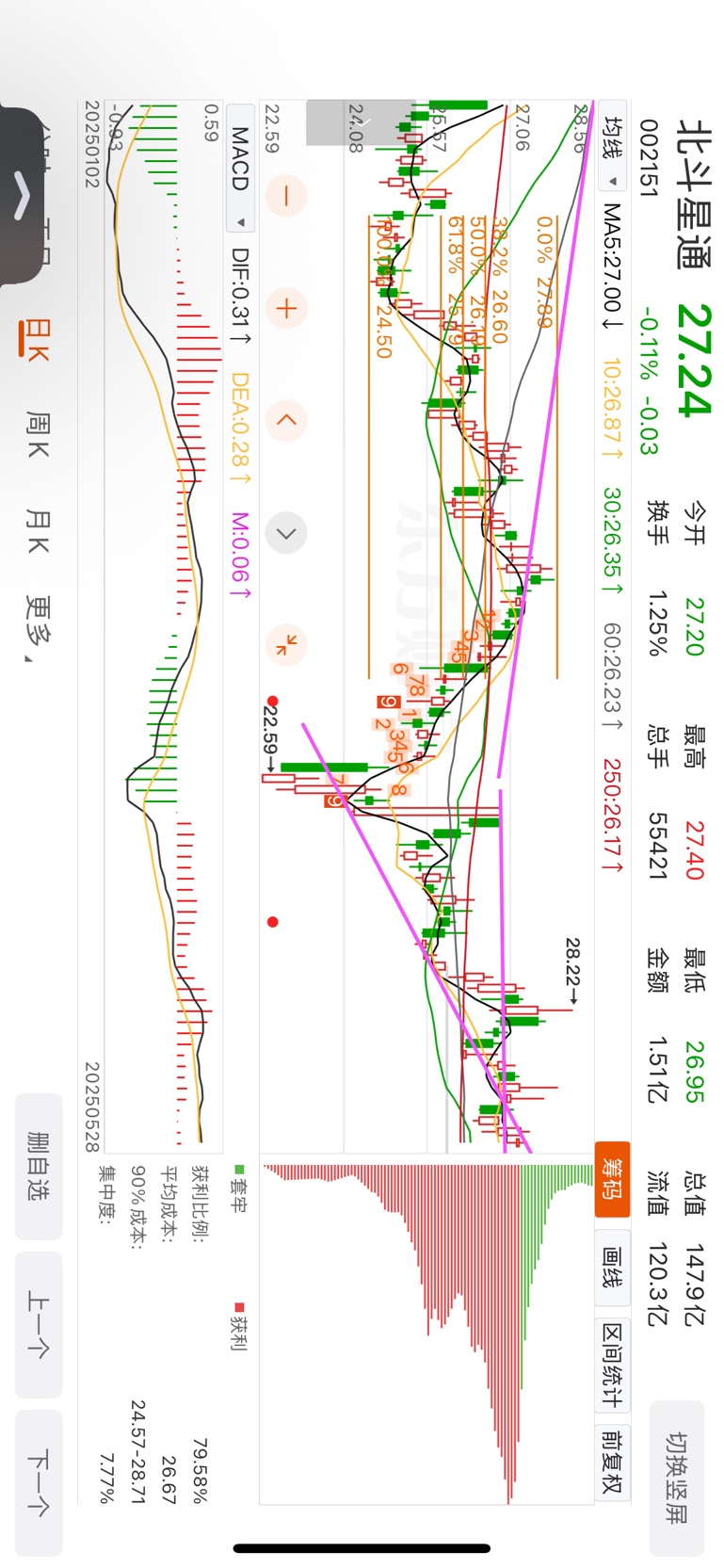The width and height of the screenshot is (724, 1568).
Task: Switch to the 周K weekly chart
Action: (38, 435)
